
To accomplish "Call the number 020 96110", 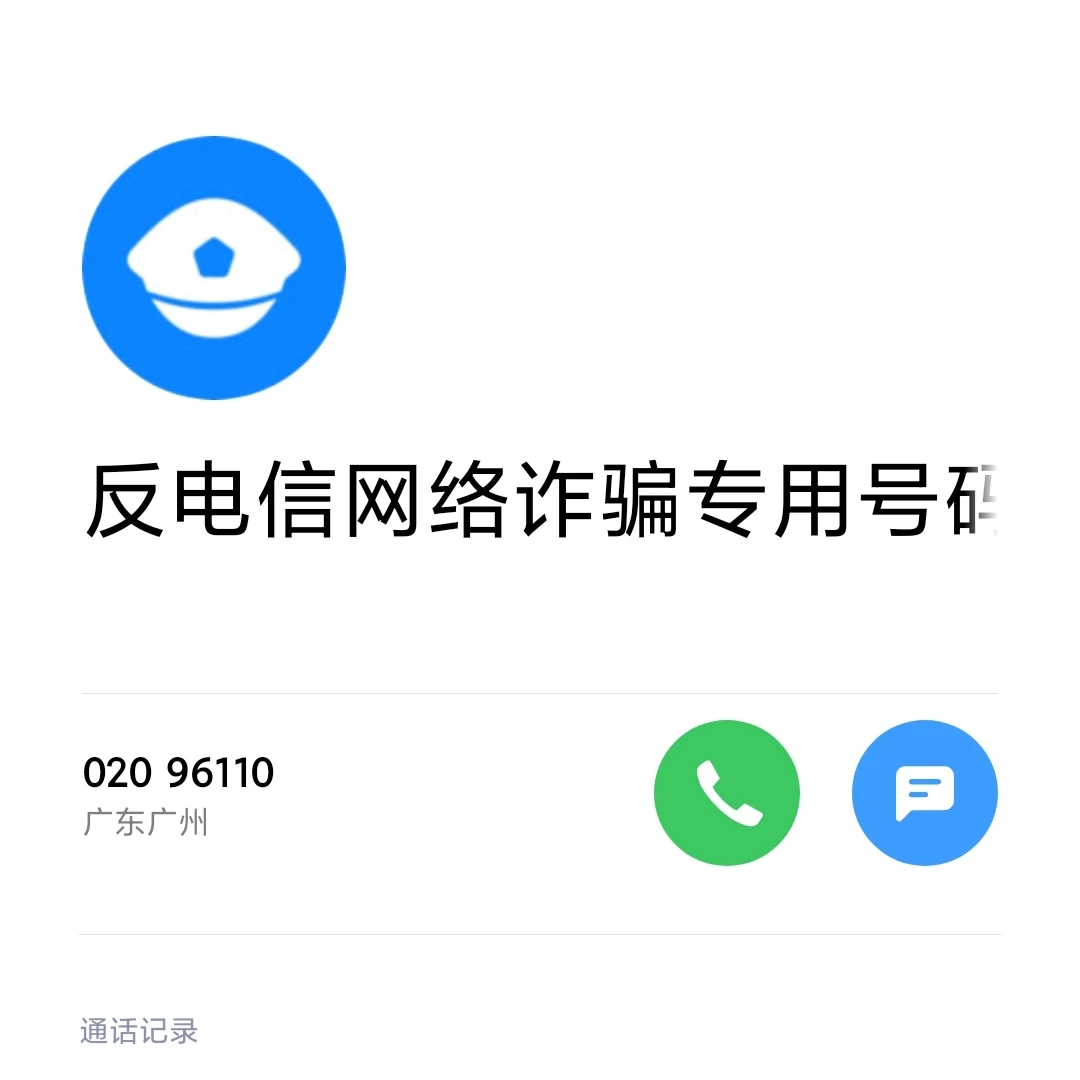I will 727,793.
